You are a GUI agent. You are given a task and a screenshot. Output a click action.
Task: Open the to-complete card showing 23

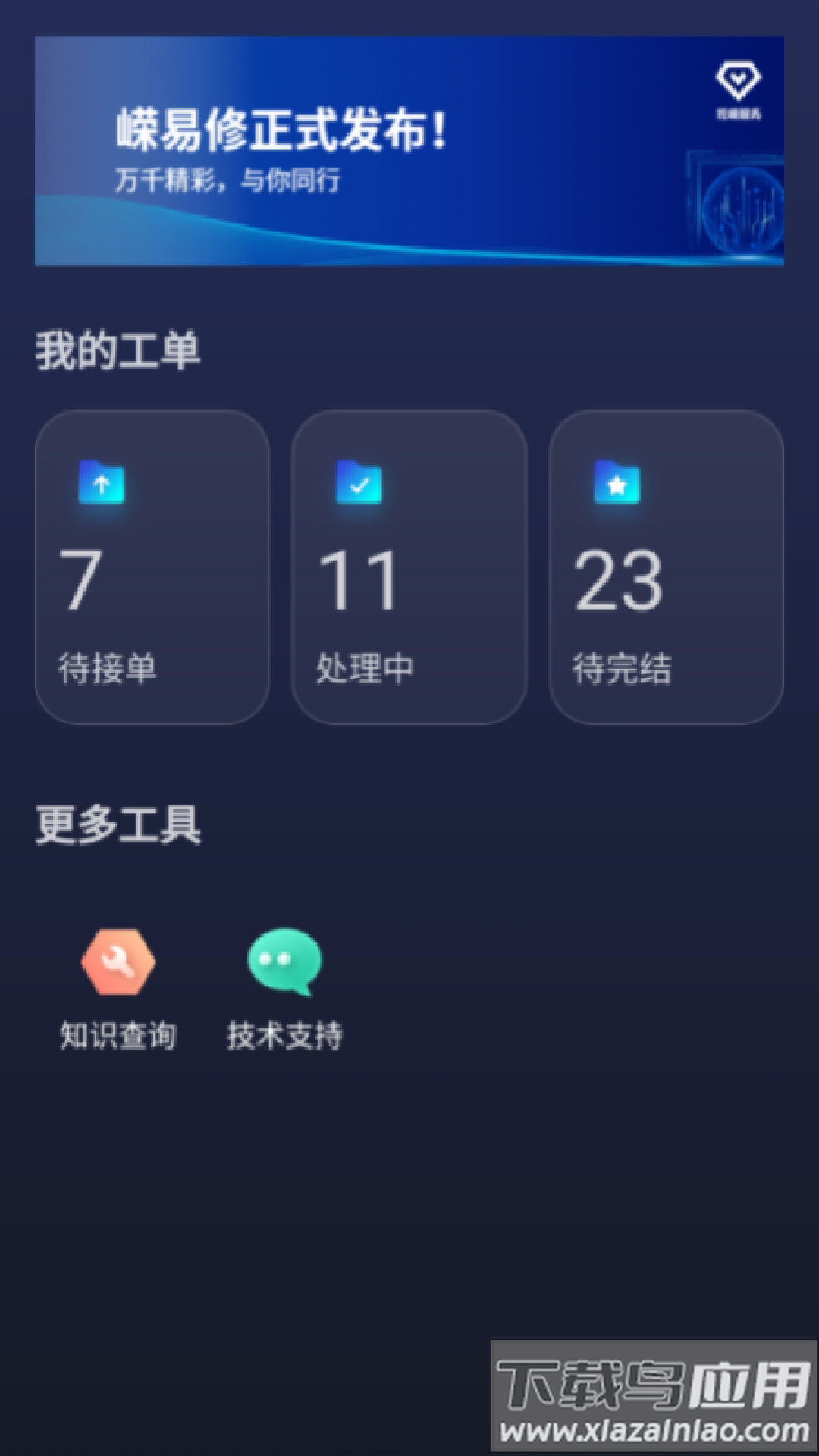click(665, 561)
